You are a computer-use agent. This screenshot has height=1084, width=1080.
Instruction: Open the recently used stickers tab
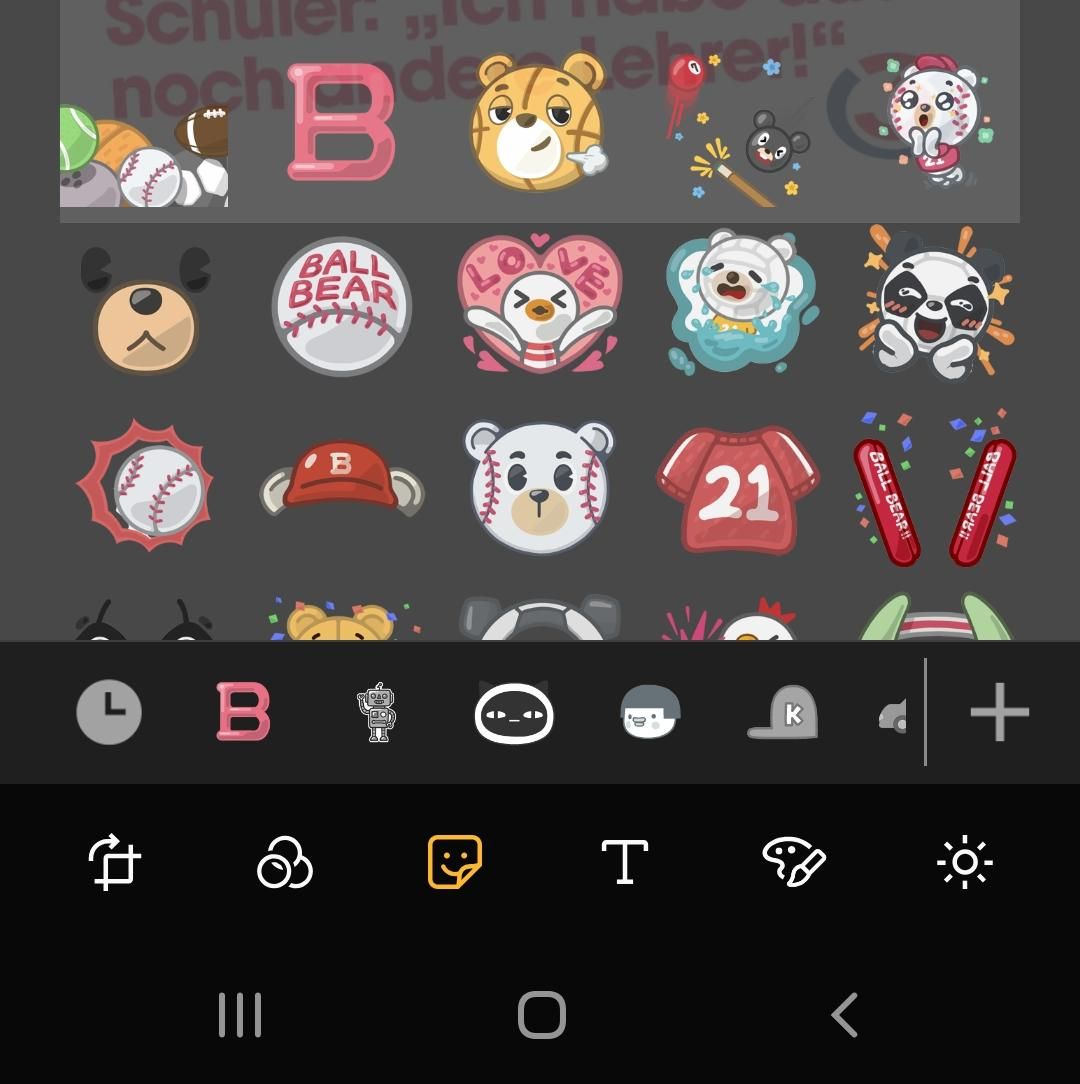tap(109, 712)
